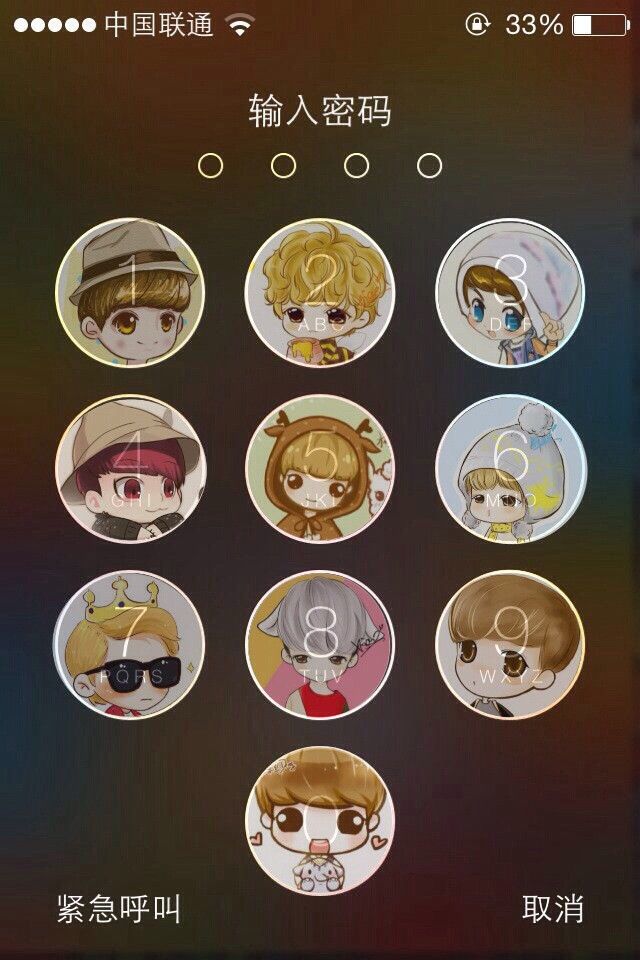
Task: Tap the 5 (JKL) passcode key
Action: (320, 469)
